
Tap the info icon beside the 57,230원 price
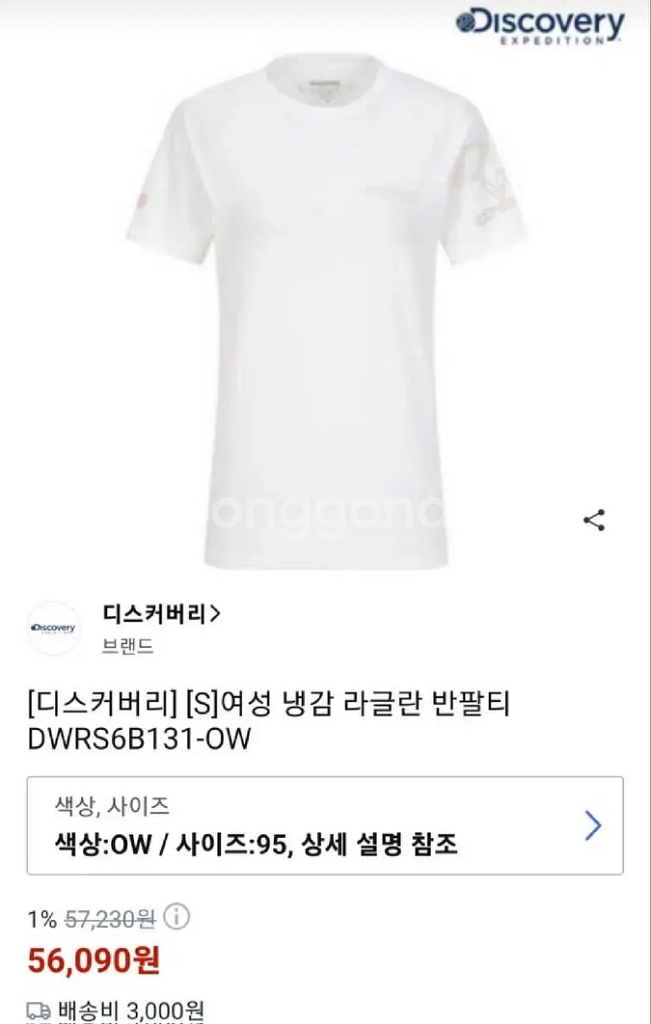176,917
